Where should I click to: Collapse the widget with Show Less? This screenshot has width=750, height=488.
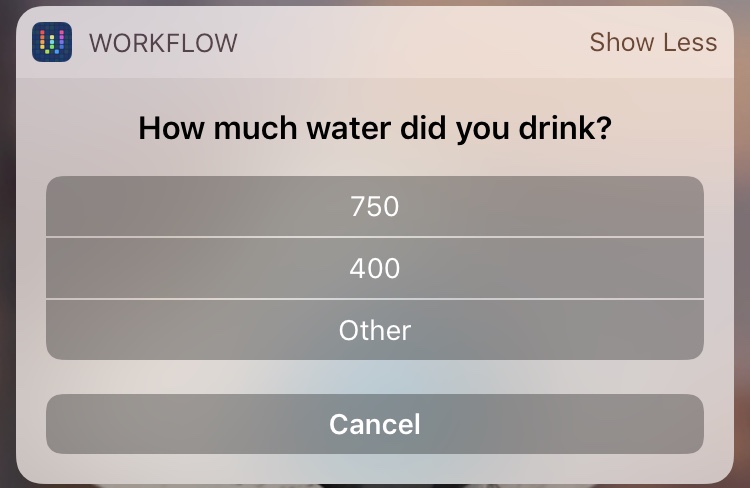[x=652, y=42]
